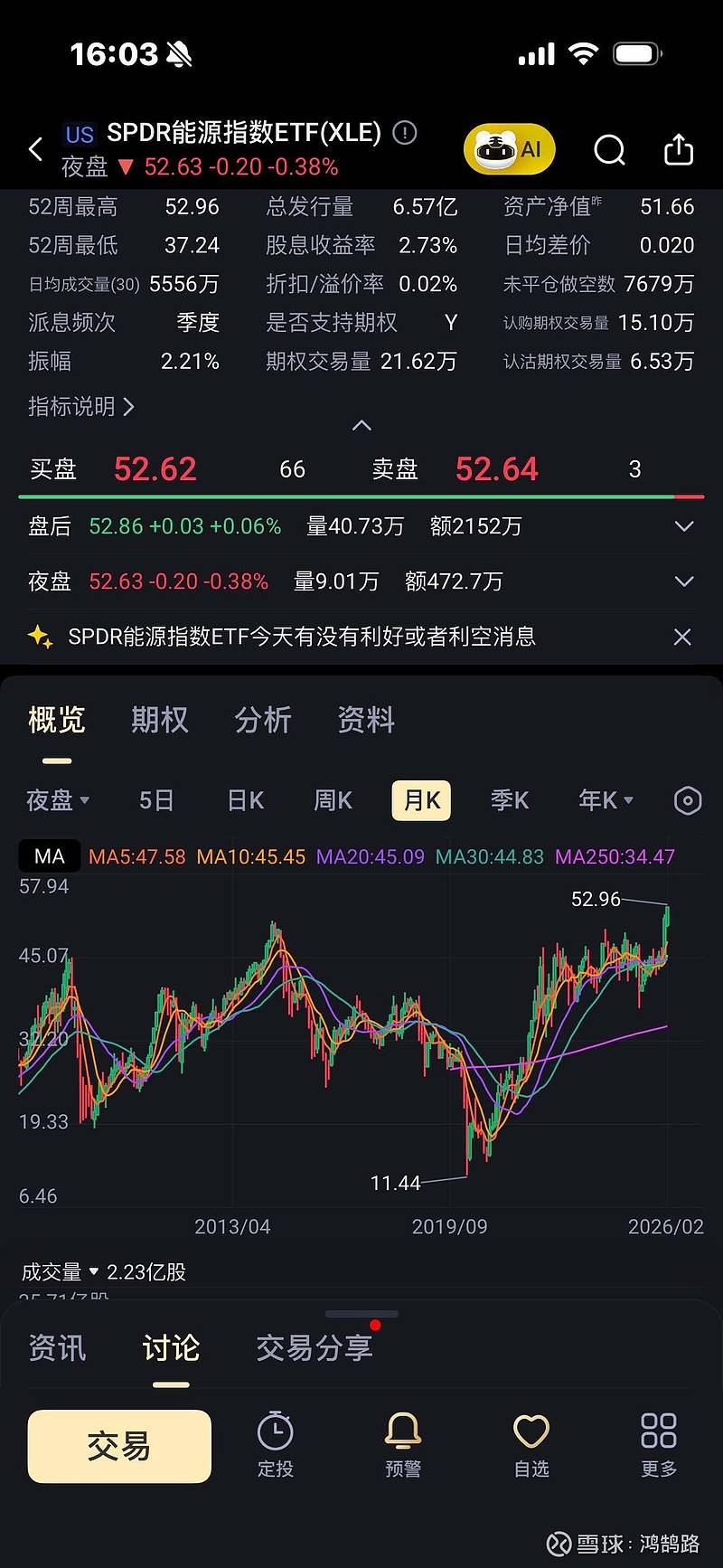The image size is (723, 1568).
Task: Open 更多 for more trading options
Action: point(658,1445)
